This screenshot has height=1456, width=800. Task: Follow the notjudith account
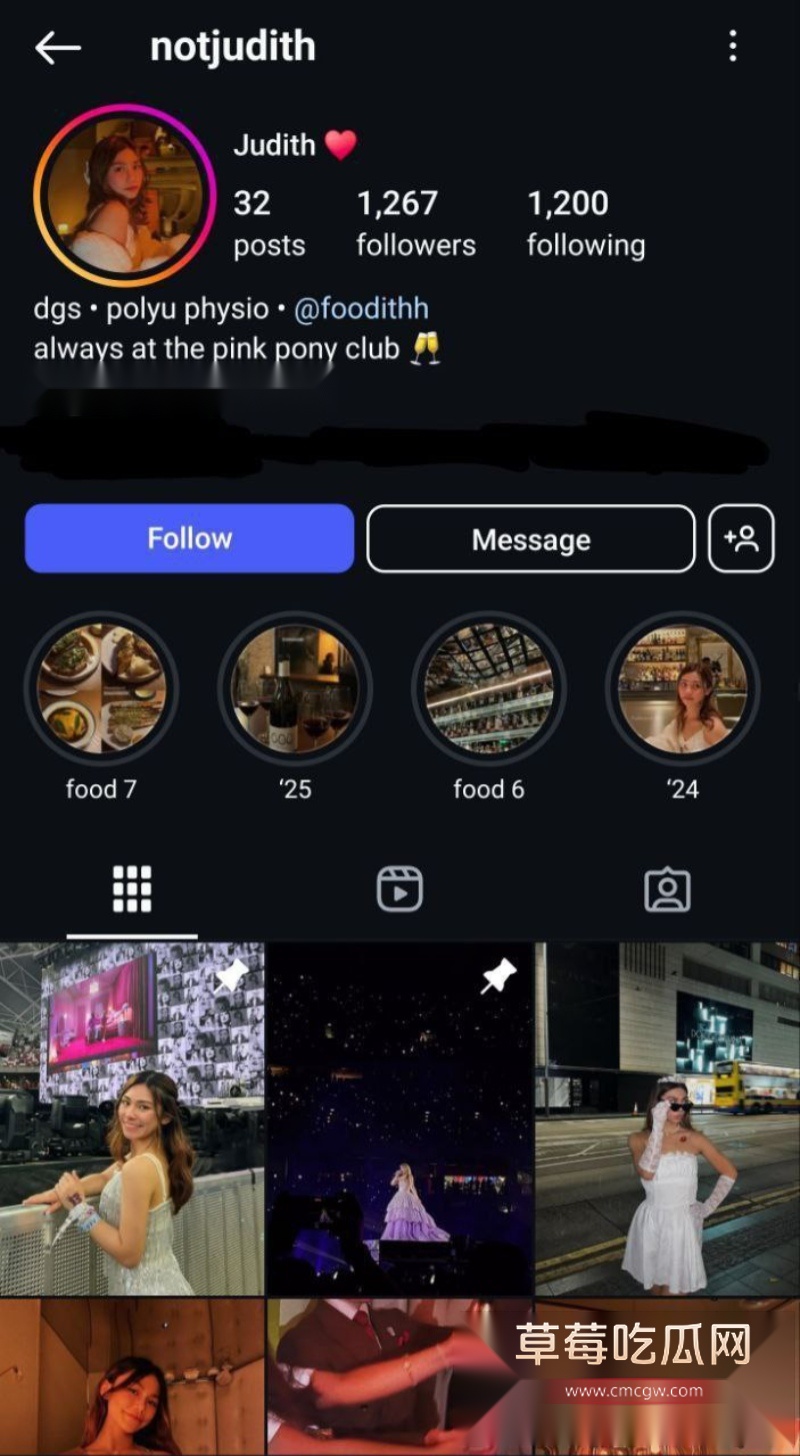coord(189,539)
